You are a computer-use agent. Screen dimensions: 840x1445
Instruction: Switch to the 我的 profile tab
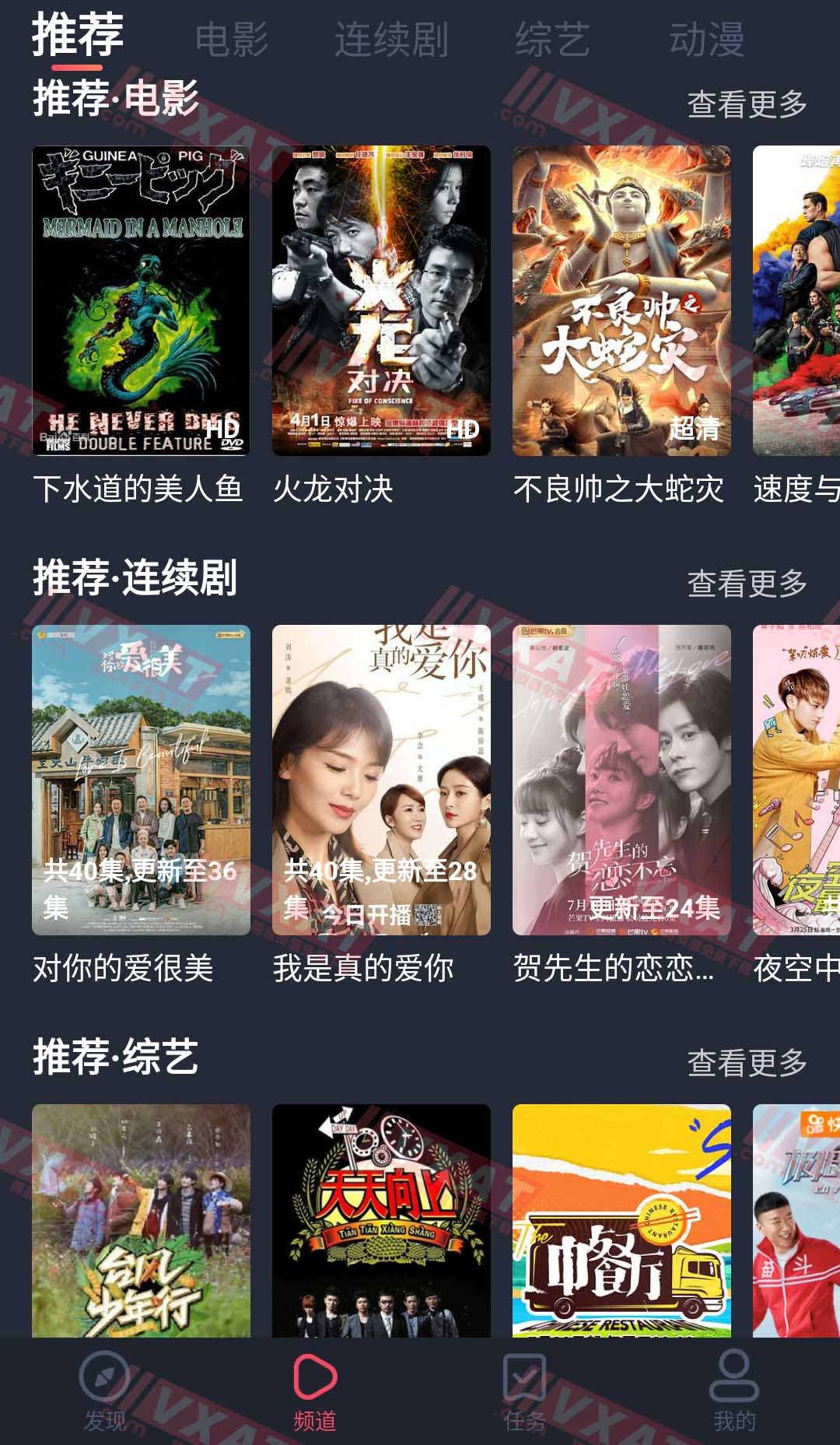pos(734,1392)
